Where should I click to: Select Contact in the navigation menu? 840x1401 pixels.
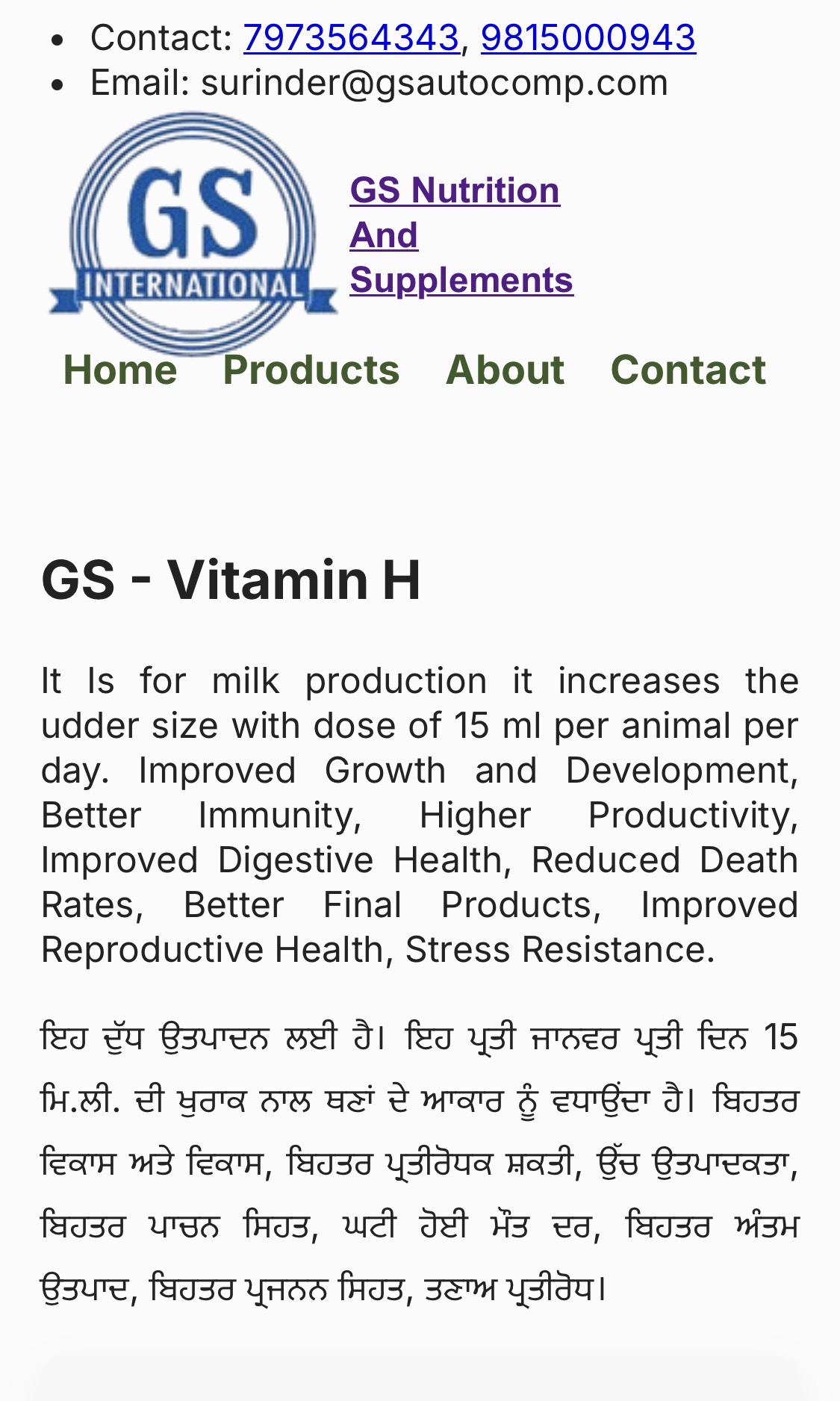point(688,370)
